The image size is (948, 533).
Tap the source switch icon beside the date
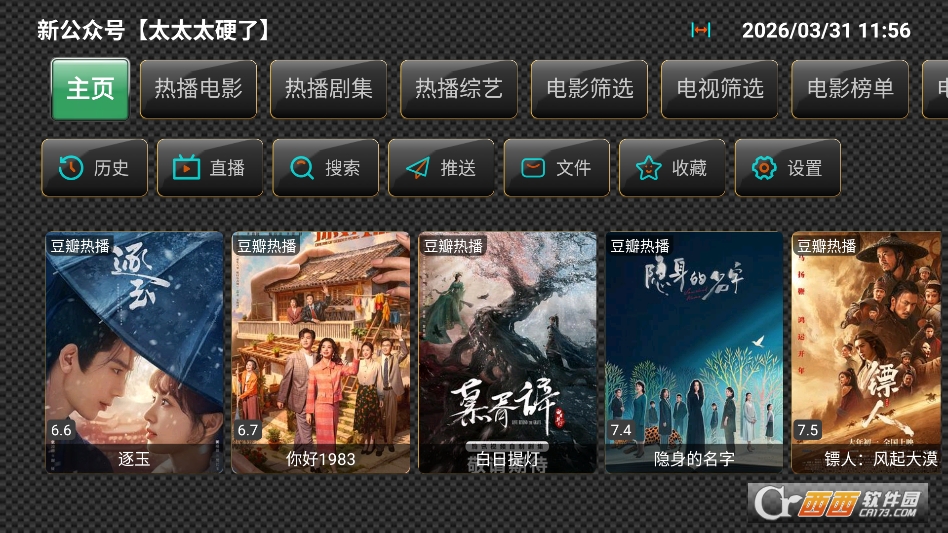pyautogui.click(x=701, y=30)
